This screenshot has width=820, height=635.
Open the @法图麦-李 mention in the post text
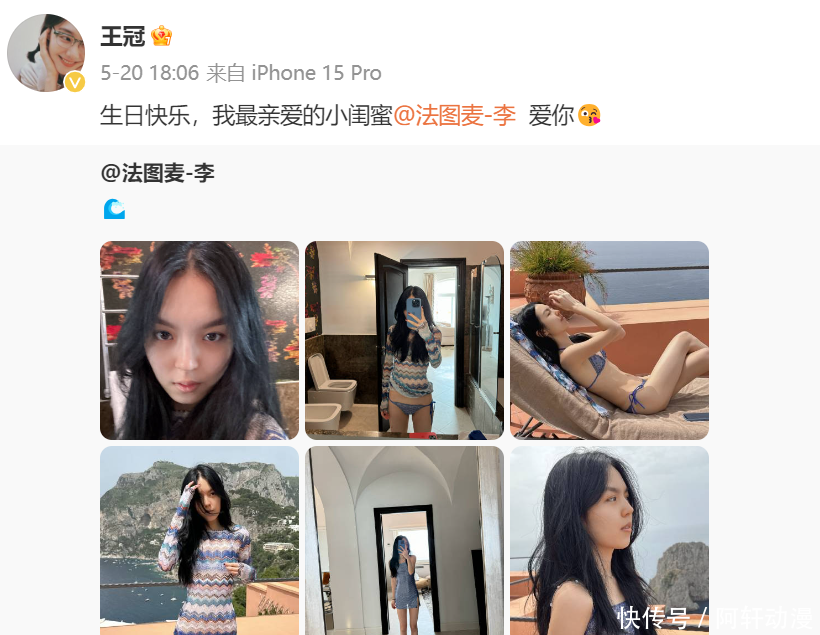454,115
